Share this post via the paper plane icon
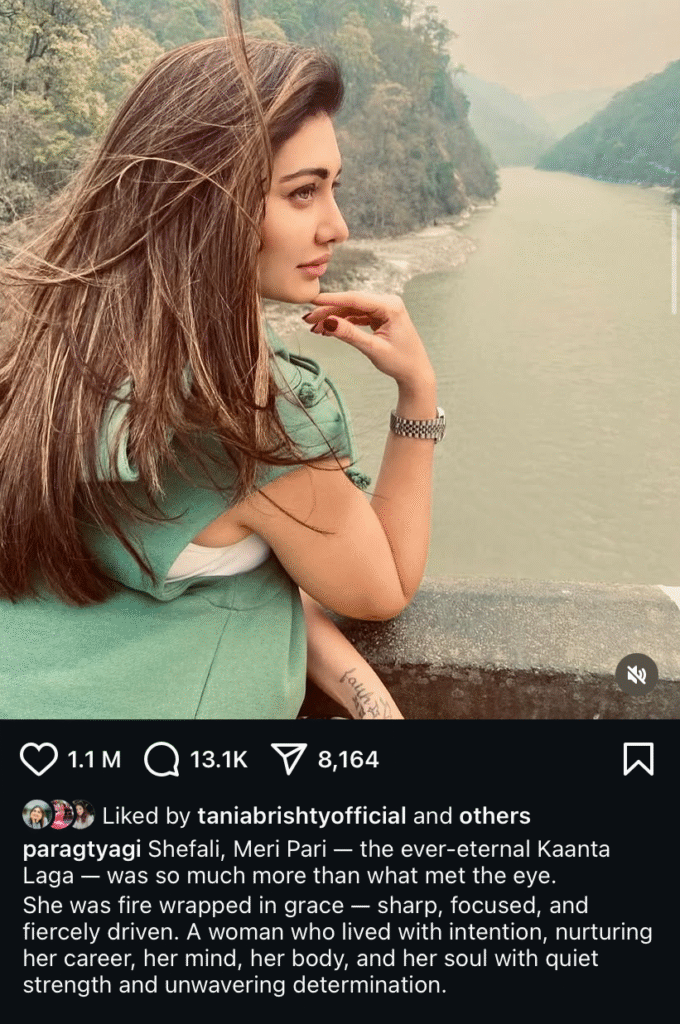 point(288,760)
